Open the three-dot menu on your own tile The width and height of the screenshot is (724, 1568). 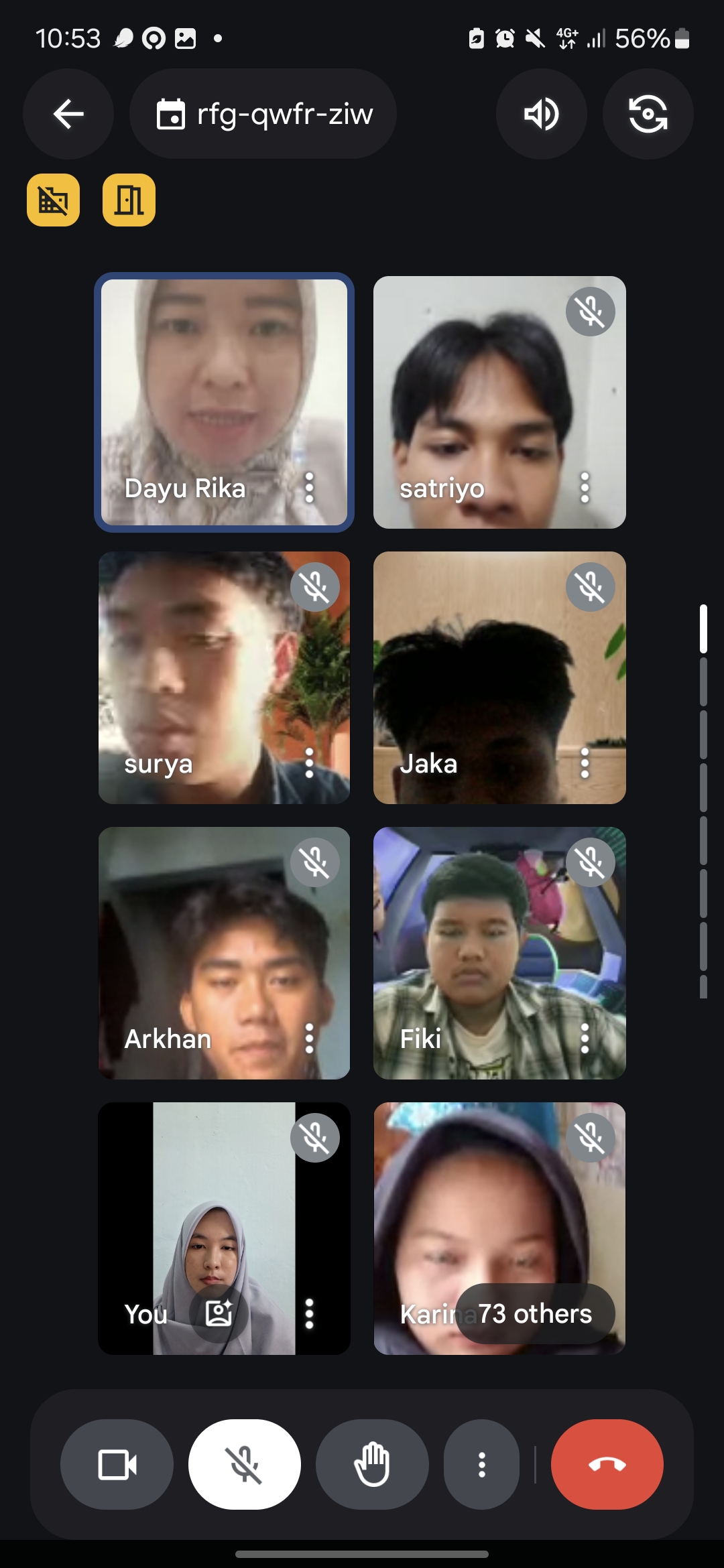click(309, 1313)
